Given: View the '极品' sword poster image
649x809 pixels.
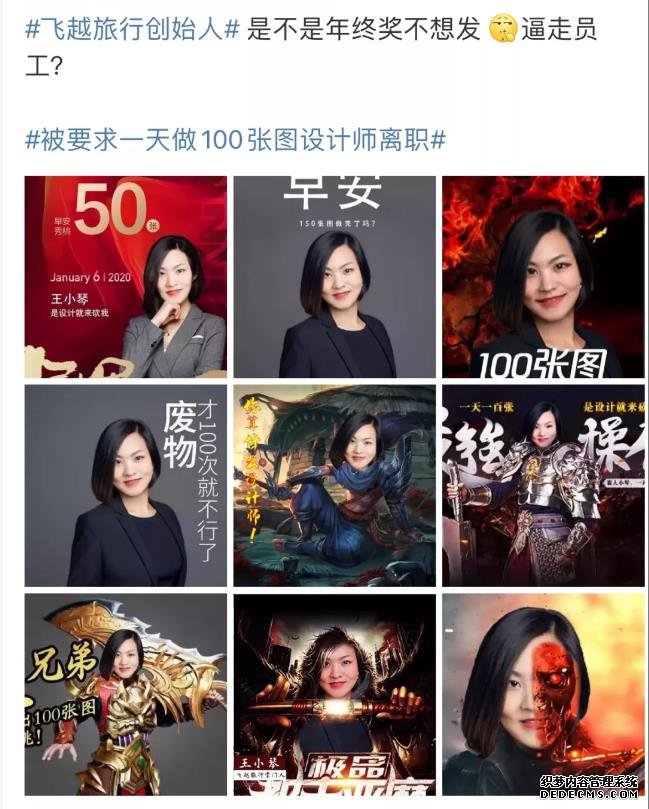Looking at the screenshot, I should click(334, 694).
